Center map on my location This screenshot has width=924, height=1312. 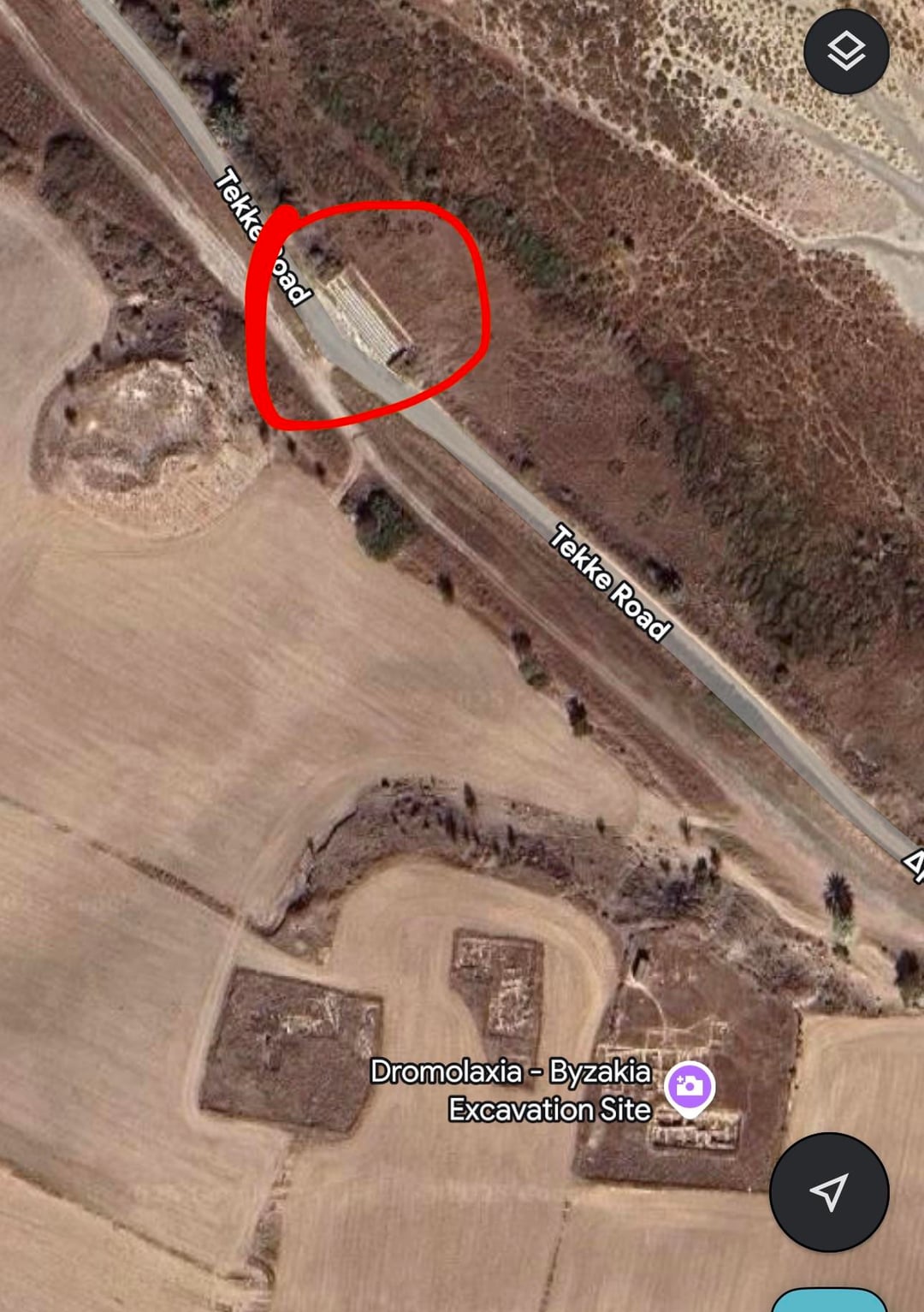[x=828, y=1191]
